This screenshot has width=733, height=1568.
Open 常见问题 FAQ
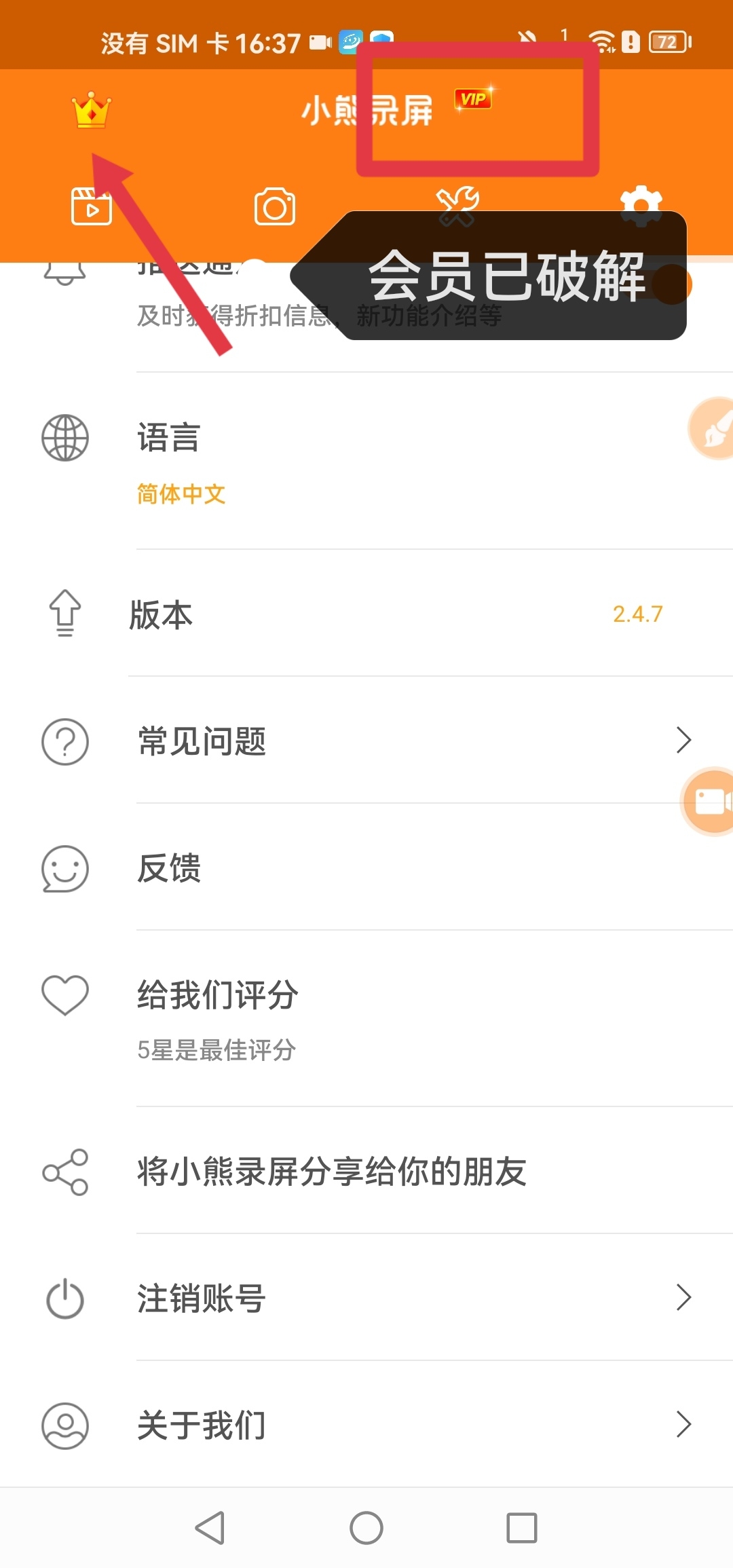point(366,740)
